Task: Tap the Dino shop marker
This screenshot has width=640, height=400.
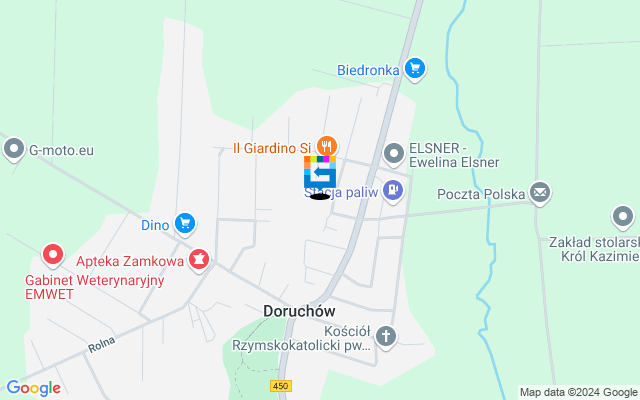Action: (x=184, y=223)
